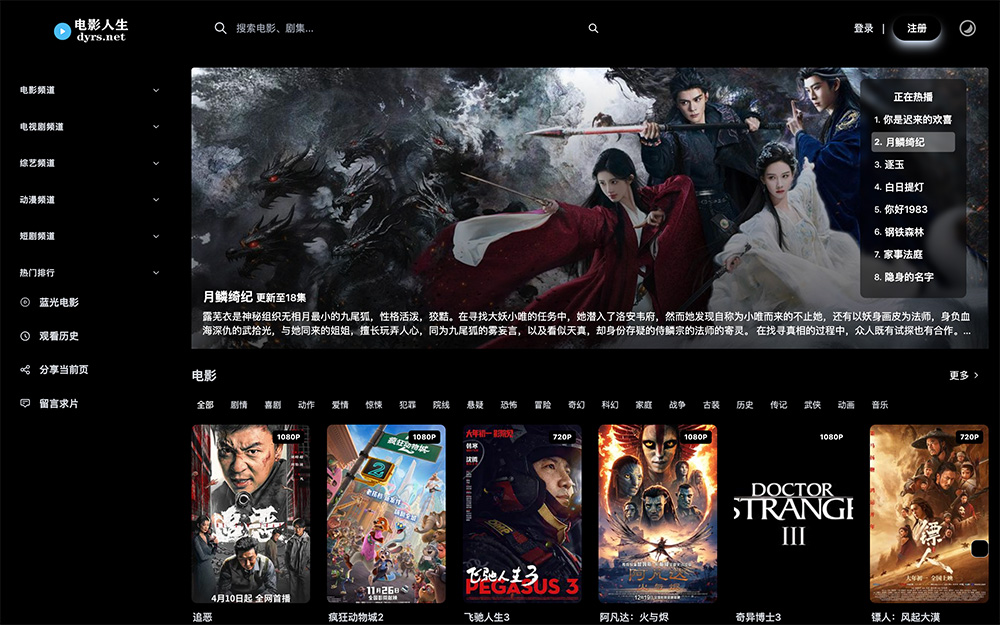Open 观看历史 watch history

pos(58,336)
